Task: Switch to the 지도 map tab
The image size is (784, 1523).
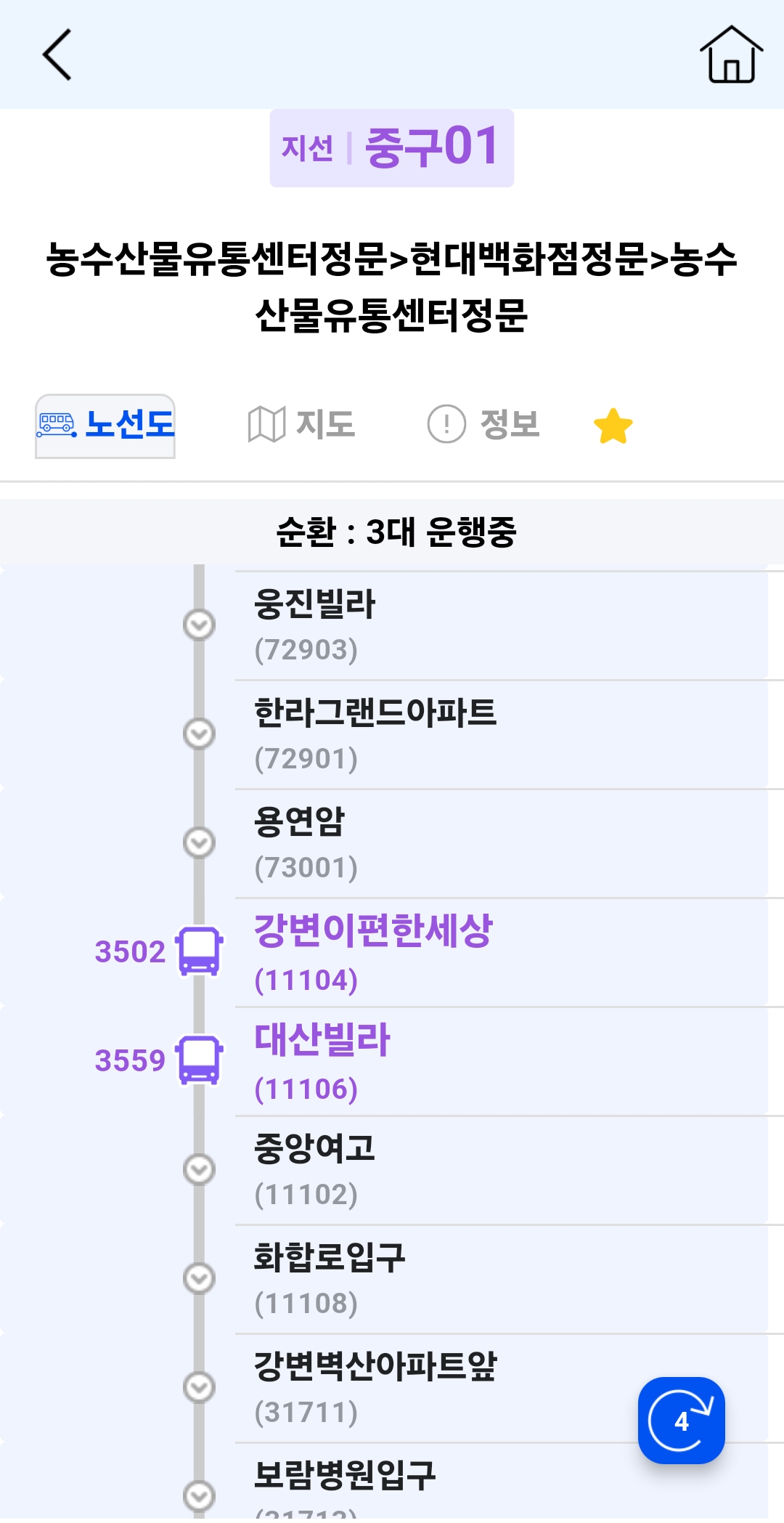Action: click(301, 425)
